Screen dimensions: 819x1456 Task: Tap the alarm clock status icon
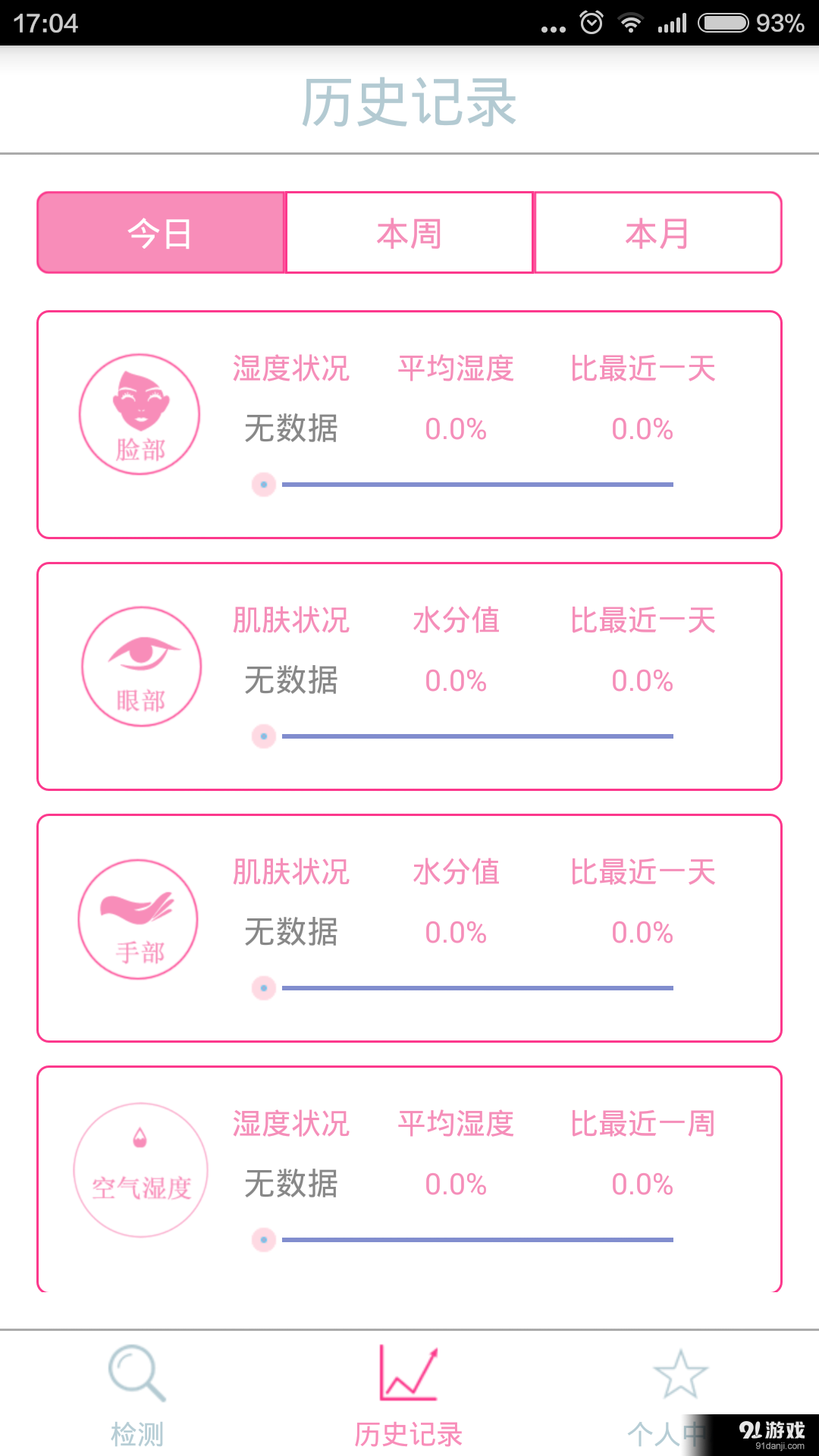590,23
